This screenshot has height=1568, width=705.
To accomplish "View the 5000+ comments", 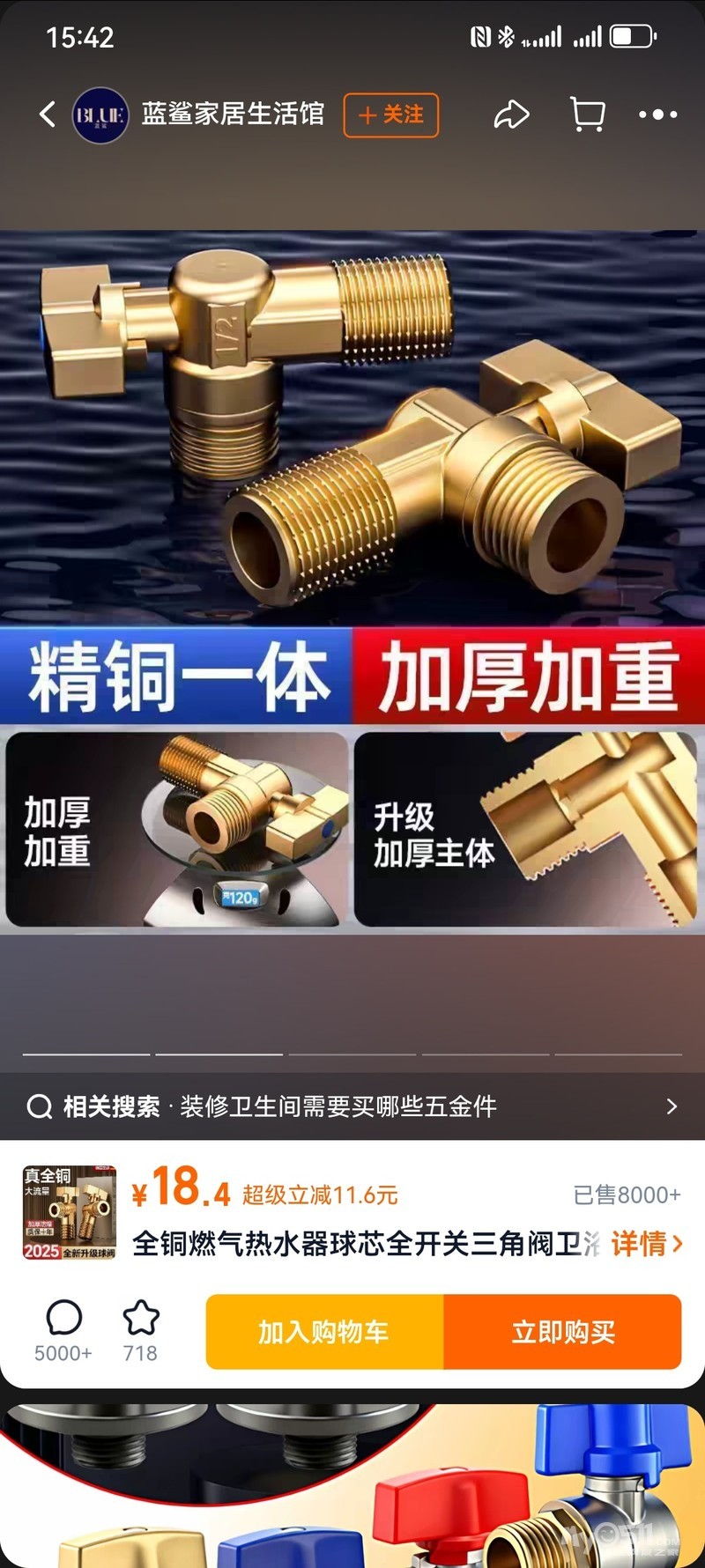I will (63, 1330).
